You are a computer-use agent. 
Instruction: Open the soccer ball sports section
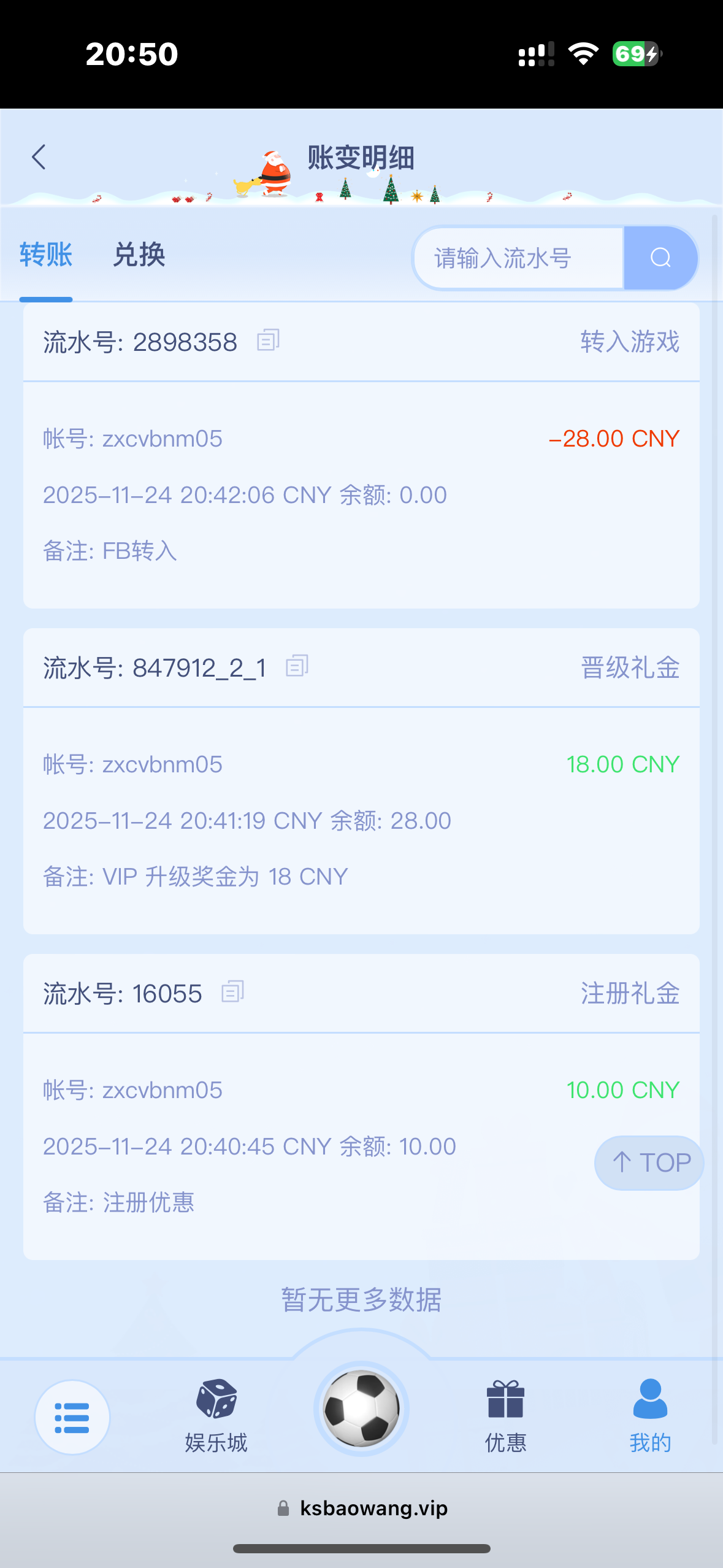[x=361, y=1409]
